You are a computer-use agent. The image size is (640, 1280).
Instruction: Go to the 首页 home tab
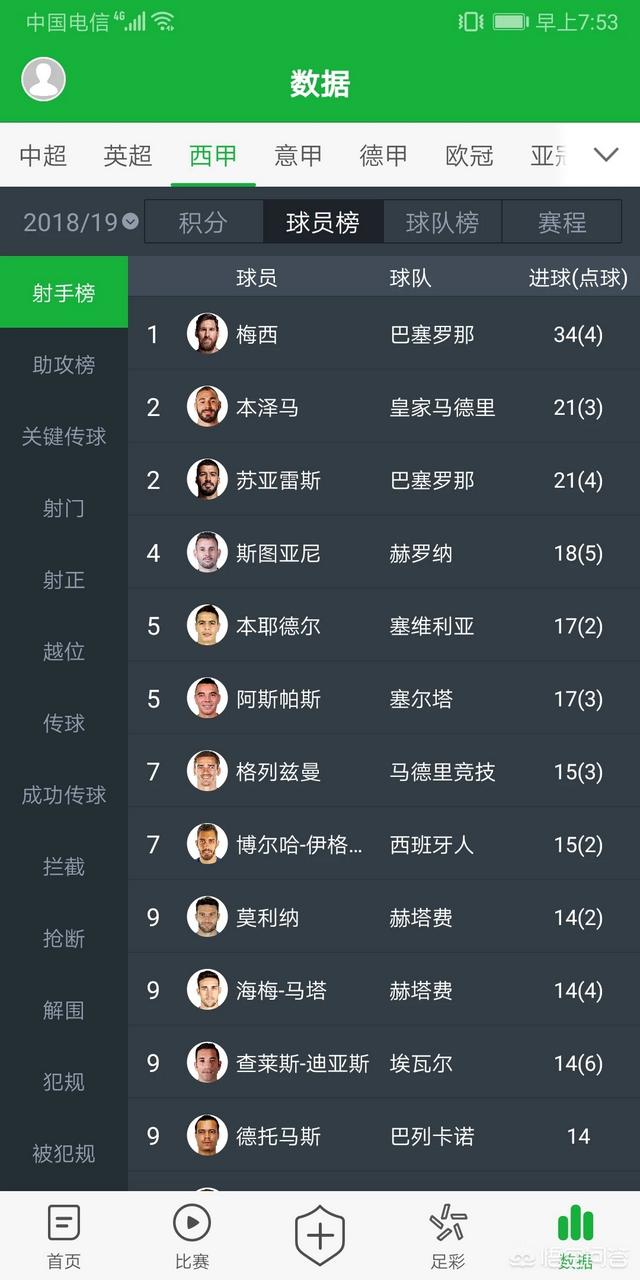[64, 1236]
